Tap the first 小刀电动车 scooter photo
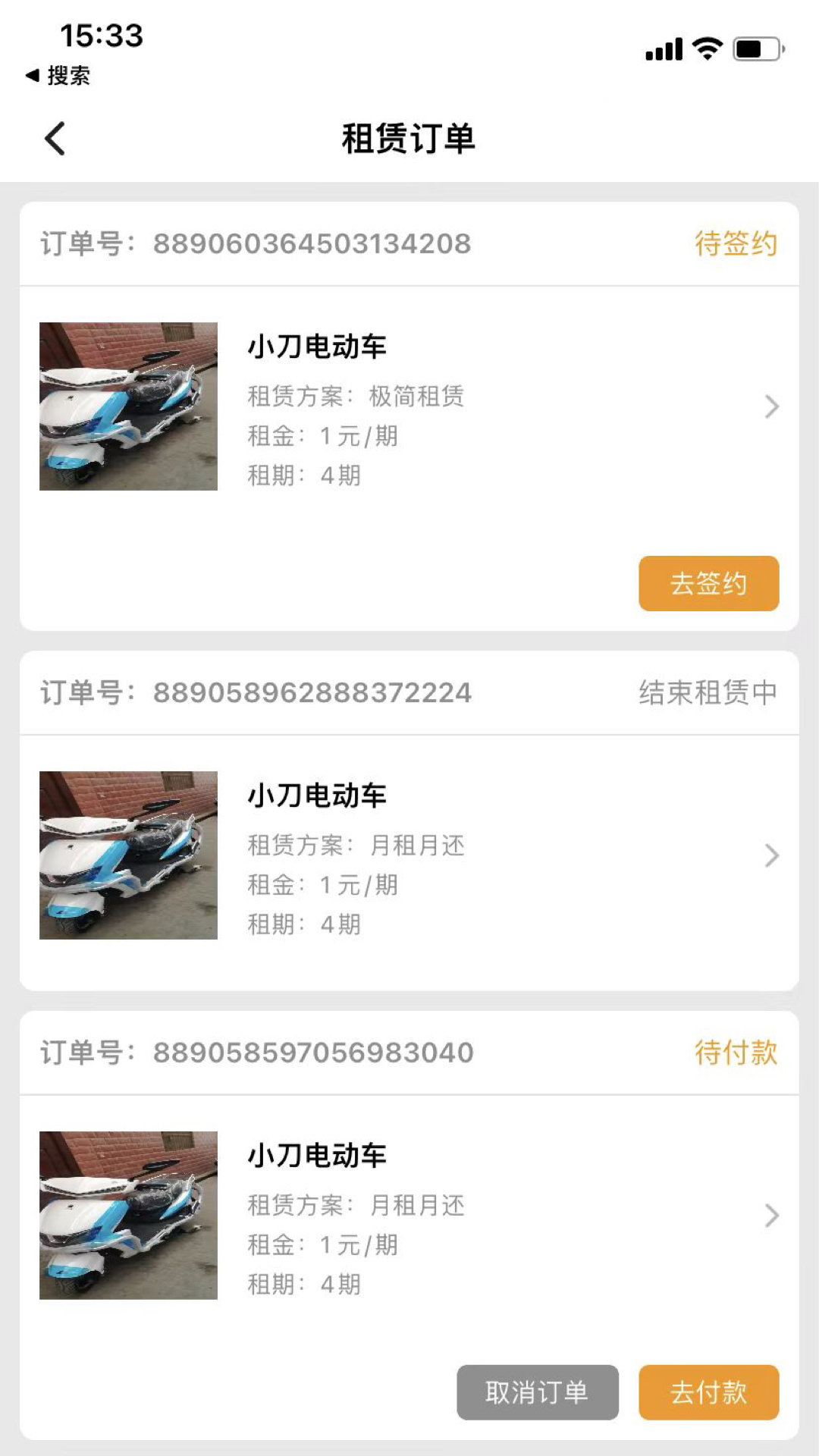Viewport: 819px width, 1456px height. pos(127,406)
